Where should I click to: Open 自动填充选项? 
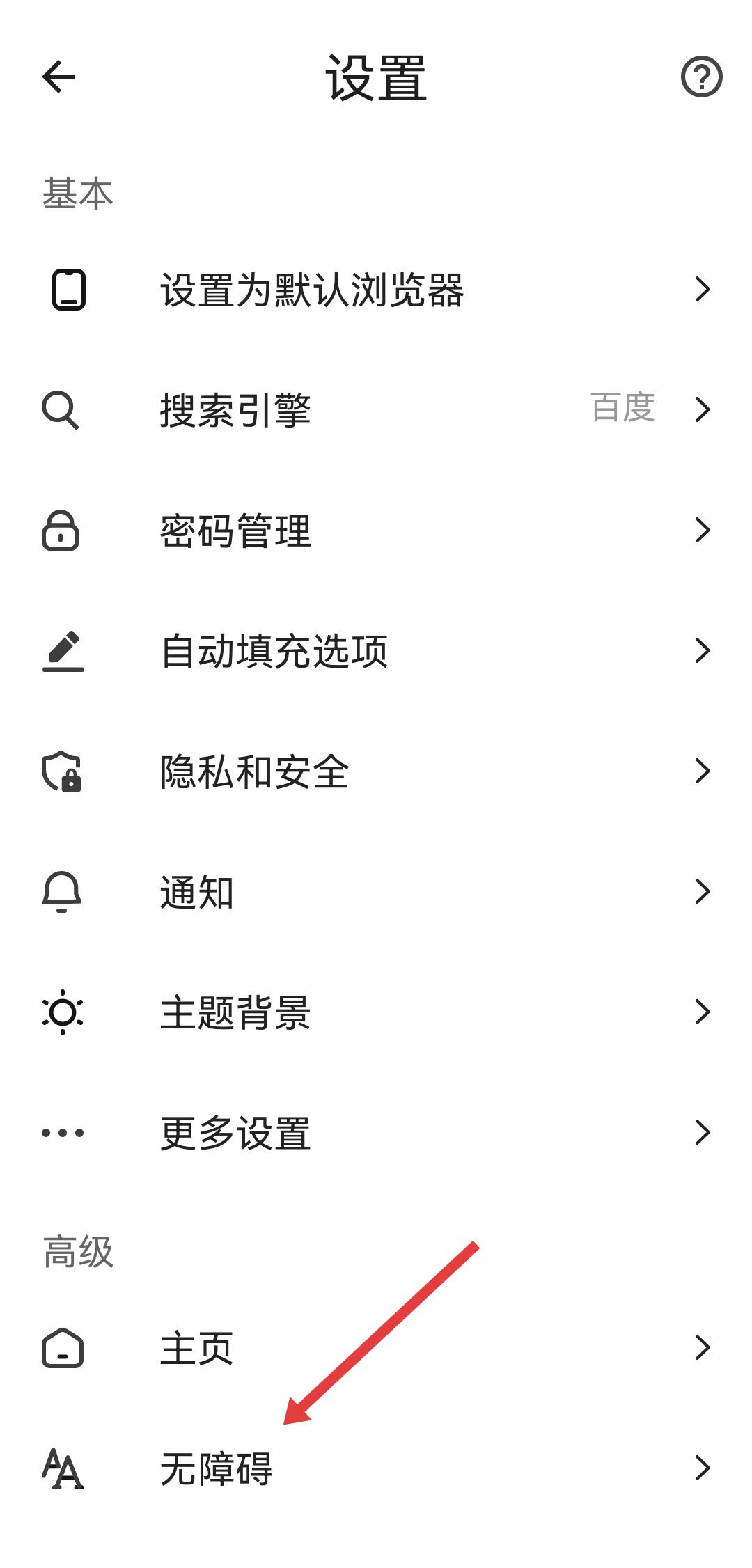click(x=376, y=651)
